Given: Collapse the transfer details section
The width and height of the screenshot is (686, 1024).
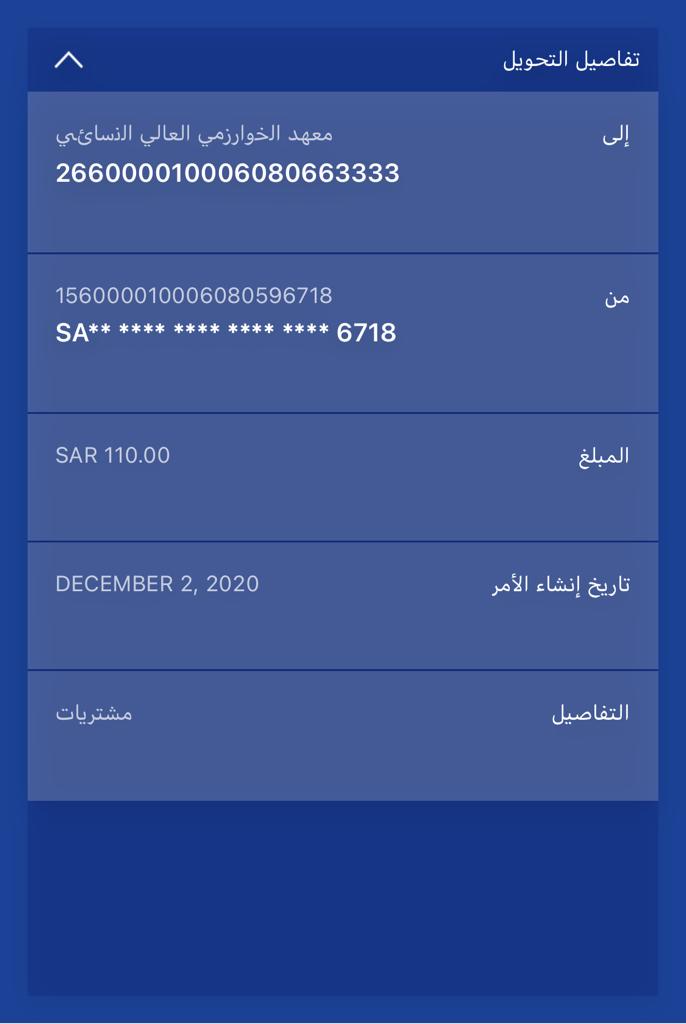Looking at the screenshot, I should tap(68, 60).
